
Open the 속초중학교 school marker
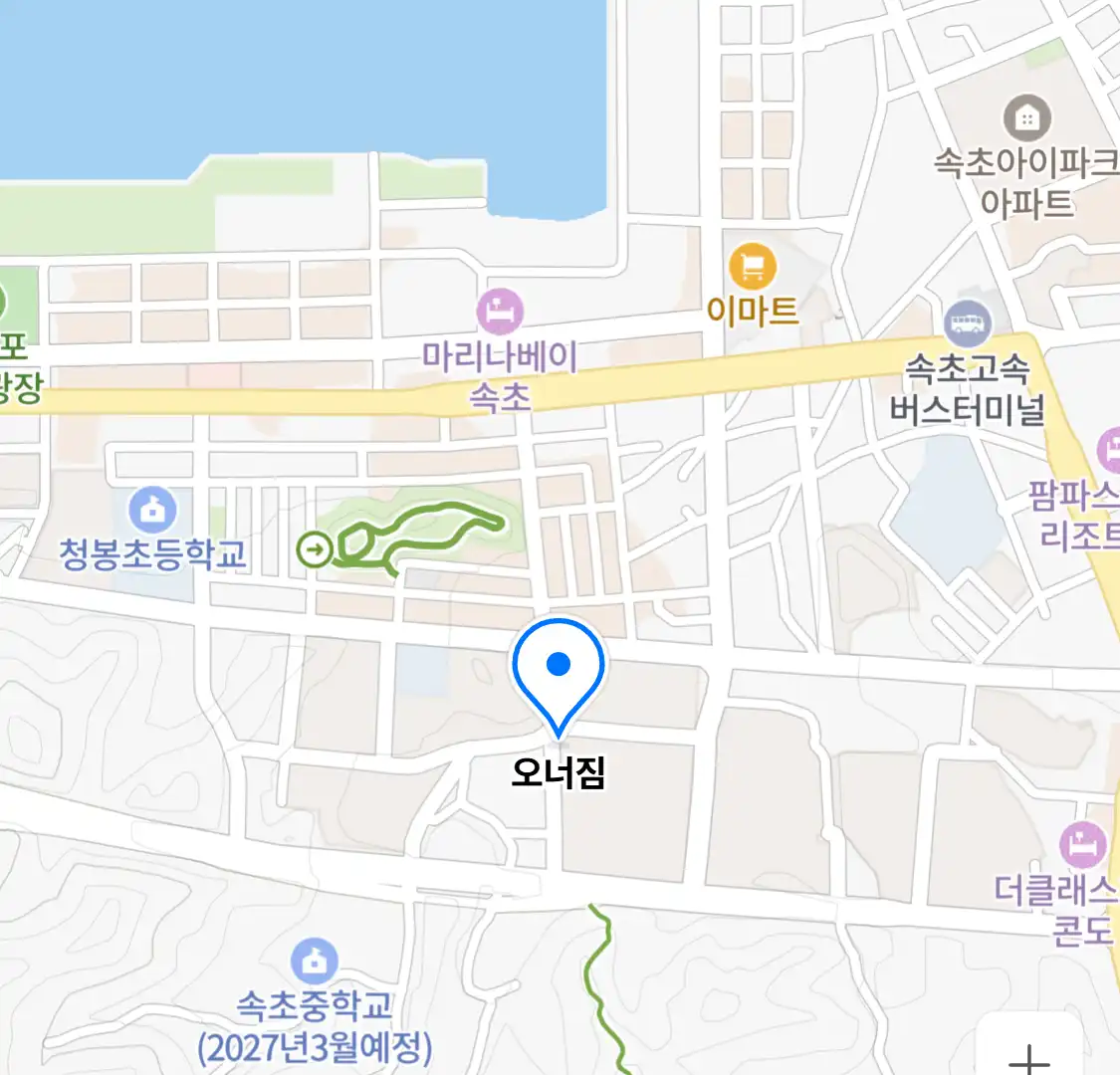[x=314, y=962]
